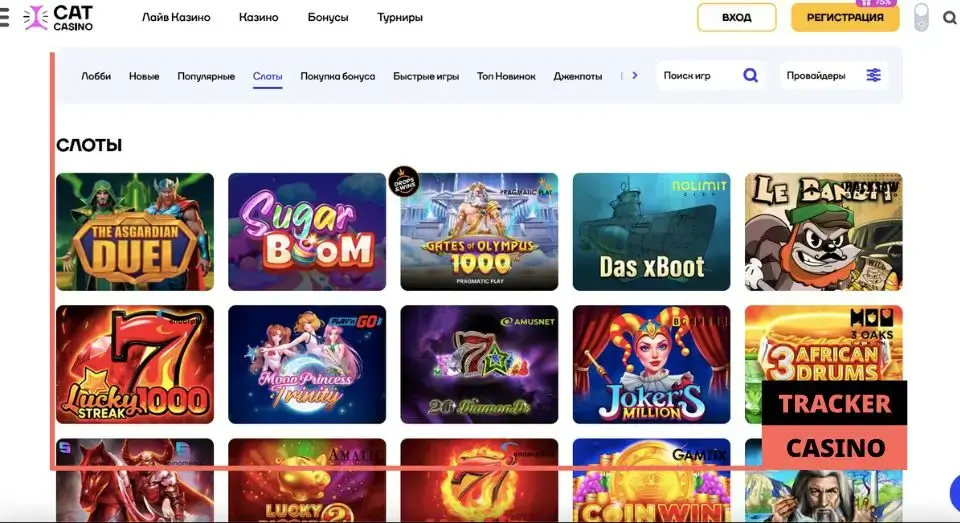Go to Бонусы page
The width and height of the screenshot is (960, 523).
[x=328, y=18]
